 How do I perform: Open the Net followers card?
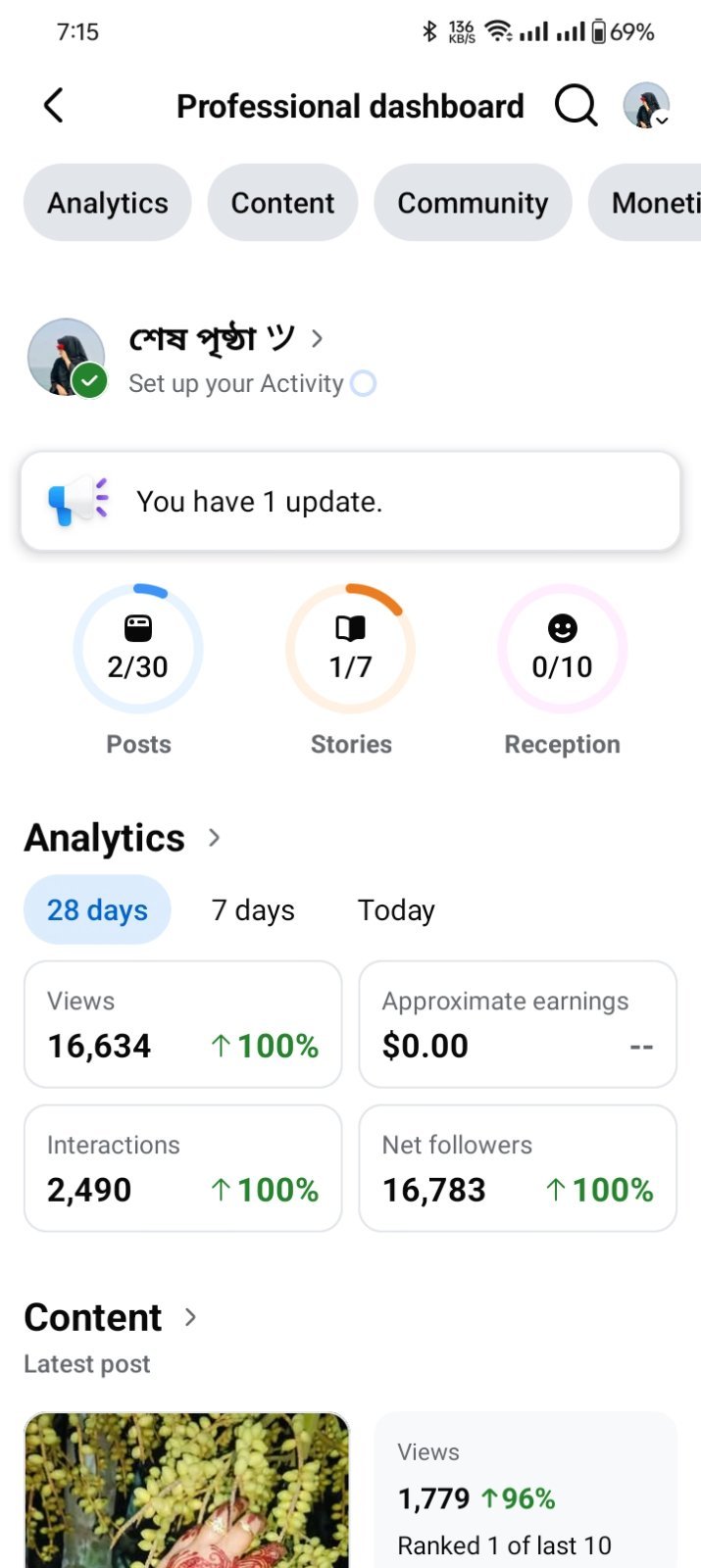[x=518, y=1168]
